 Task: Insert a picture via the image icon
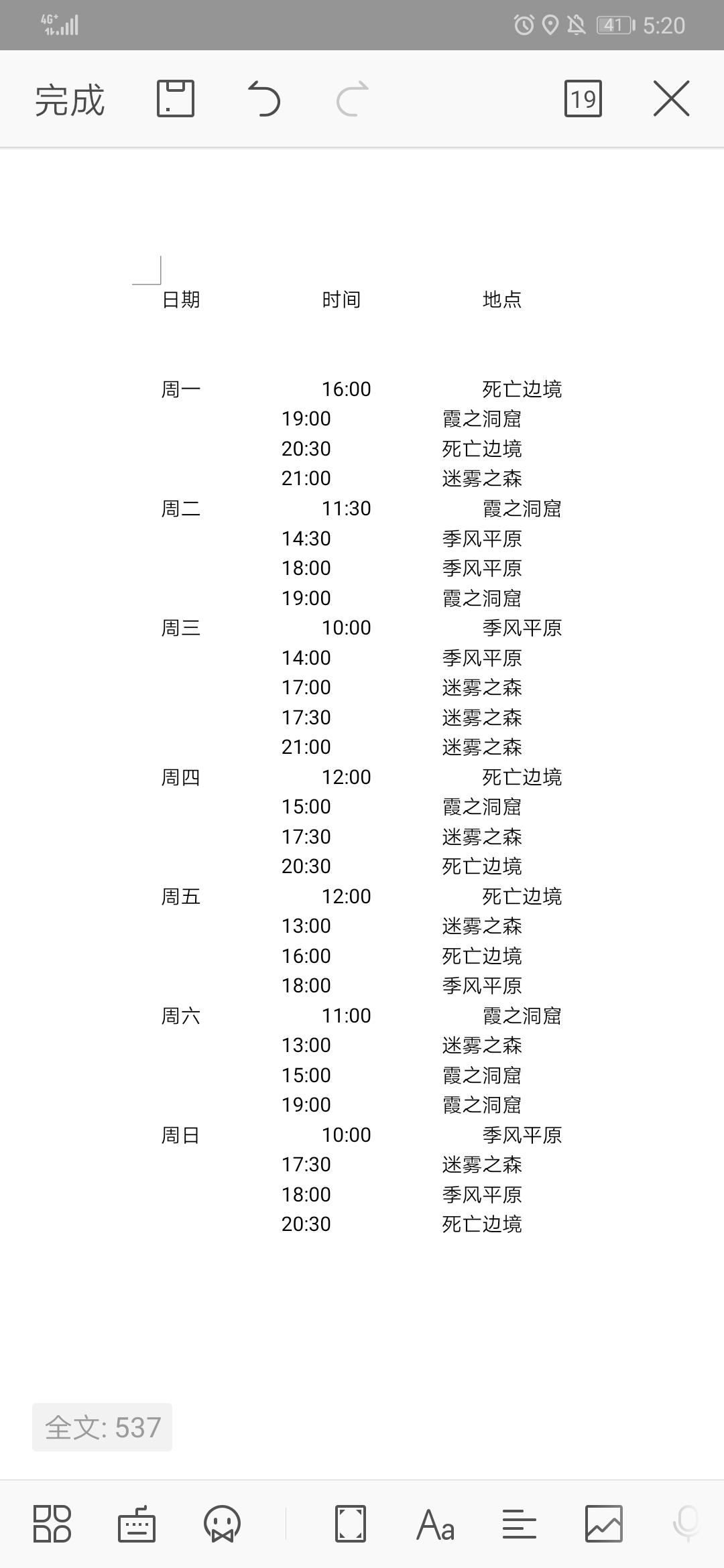(604, 1524)
